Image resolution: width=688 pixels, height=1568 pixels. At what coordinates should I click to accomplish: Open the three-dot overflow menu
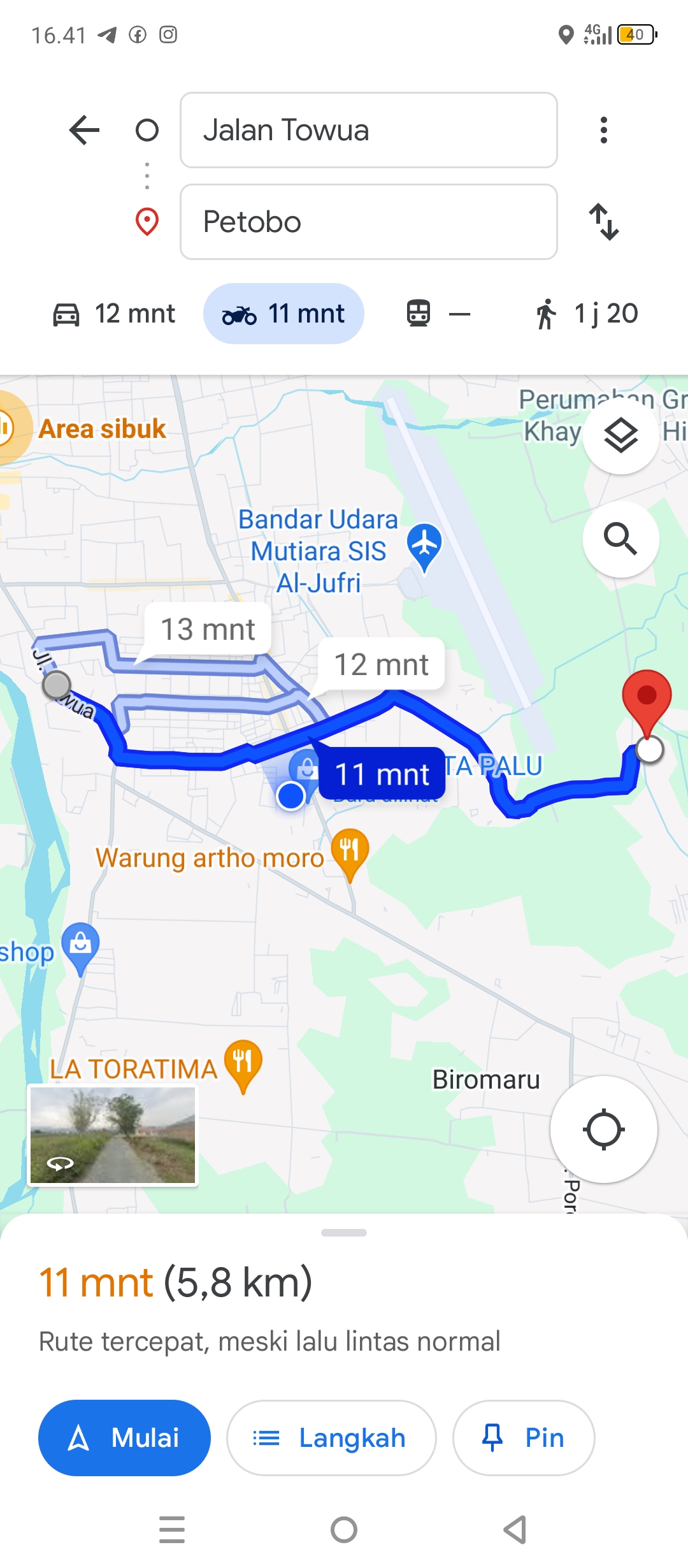(604, 130)
